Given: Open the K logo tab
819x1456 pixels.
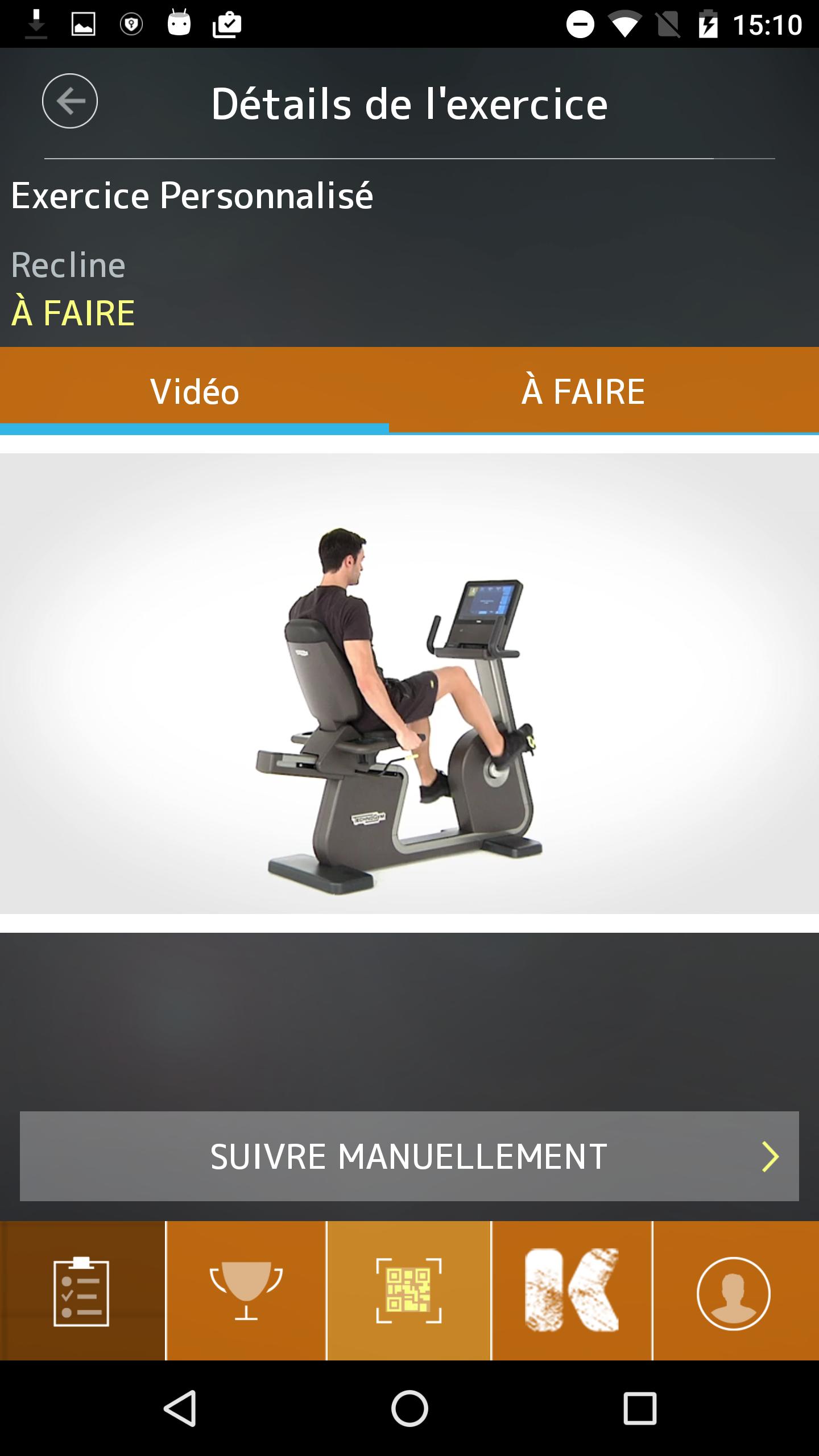Looking at the screenshot, I should tap(572, 1291).
